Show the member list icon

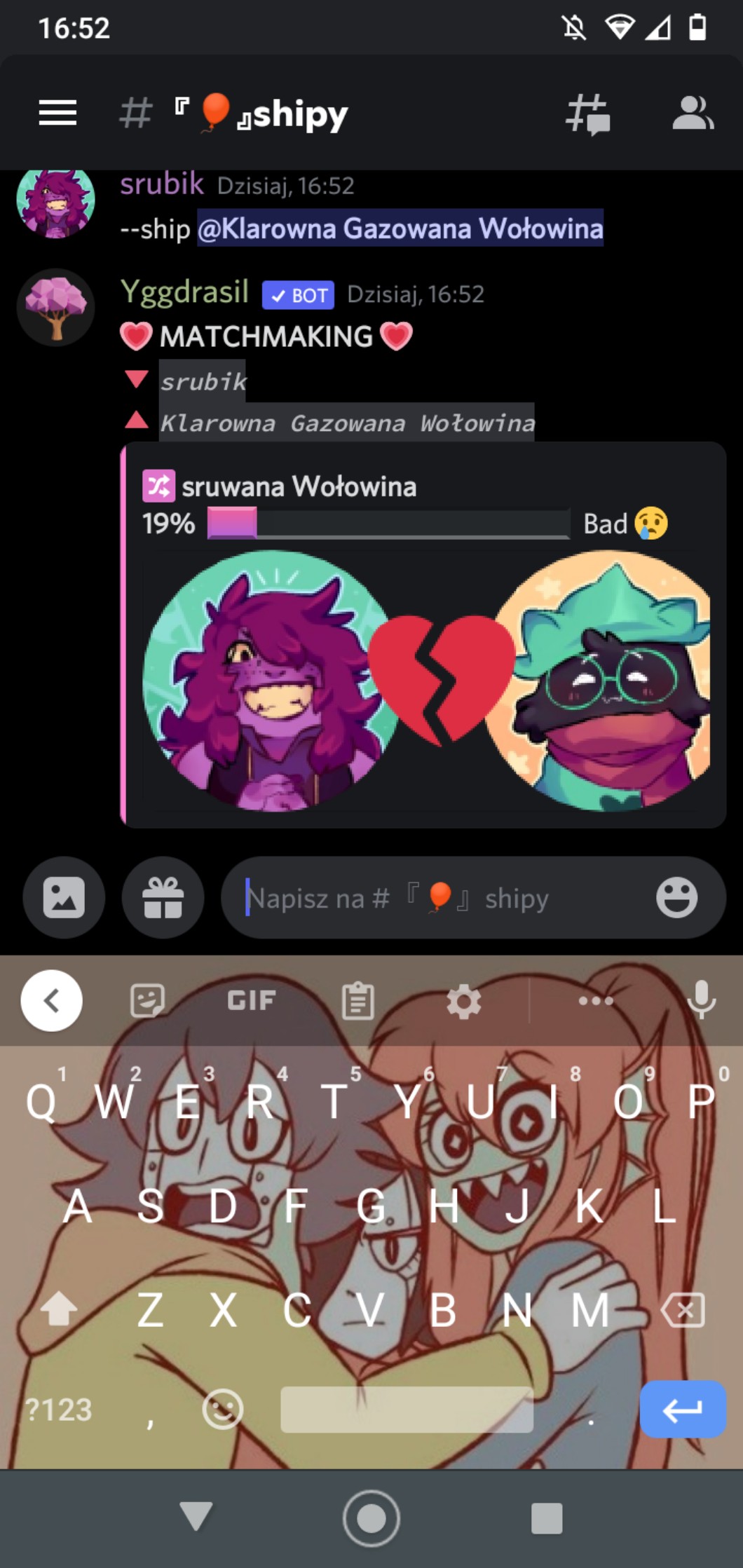692,114
